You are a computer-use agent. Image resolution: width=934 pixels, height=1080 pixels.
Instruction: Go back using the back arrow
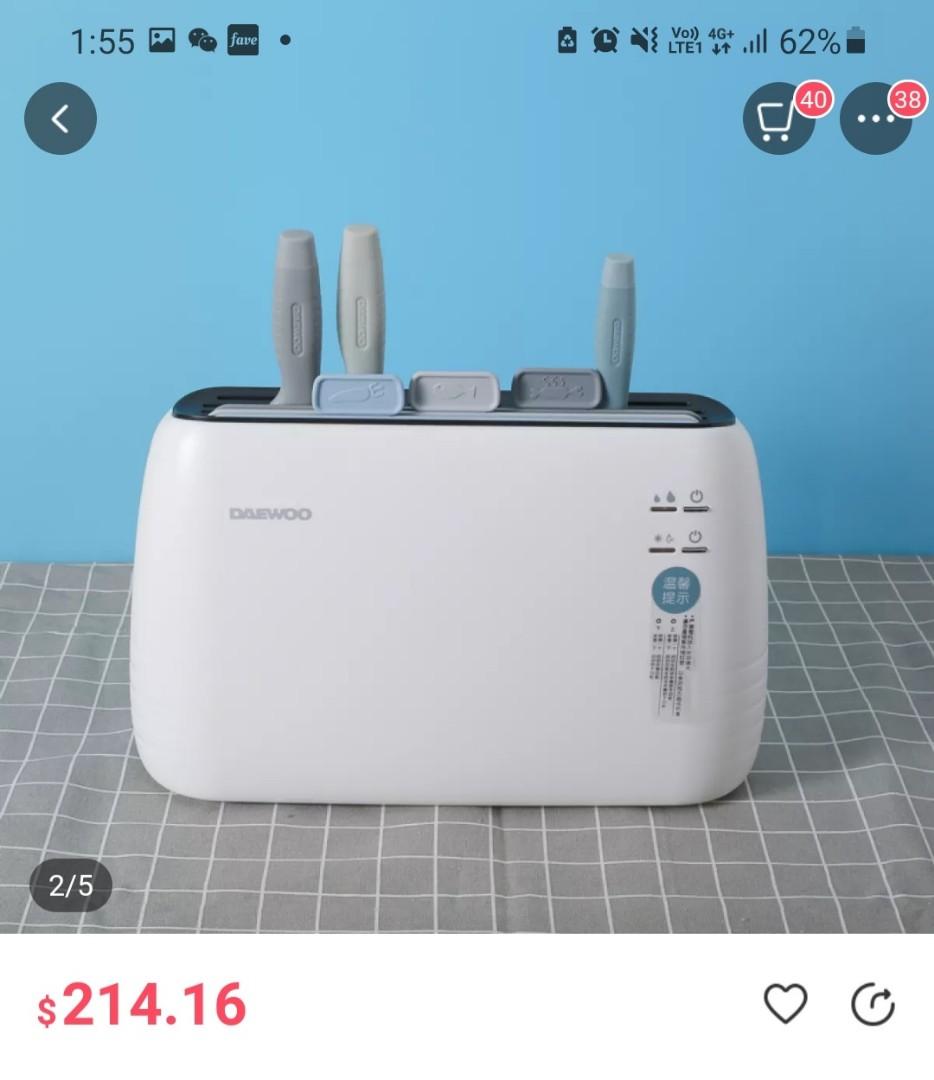(x=60, y=119)
